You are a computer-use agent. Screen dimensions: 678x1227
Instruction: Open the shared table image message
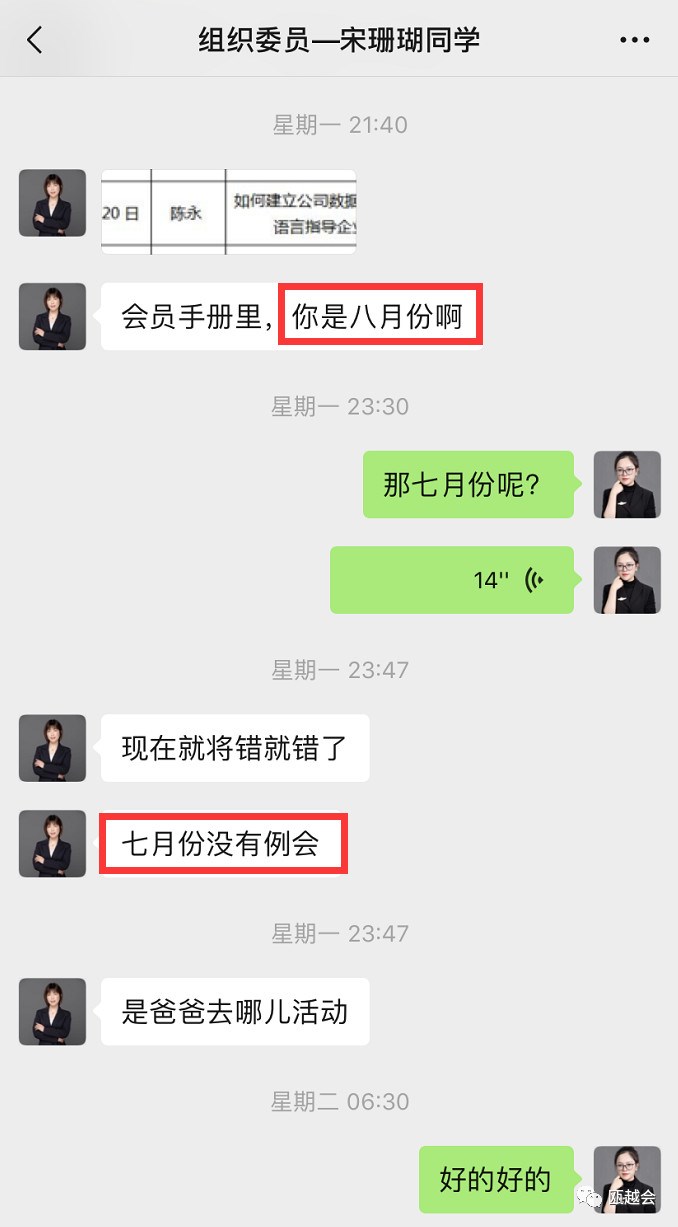(229, 212)
